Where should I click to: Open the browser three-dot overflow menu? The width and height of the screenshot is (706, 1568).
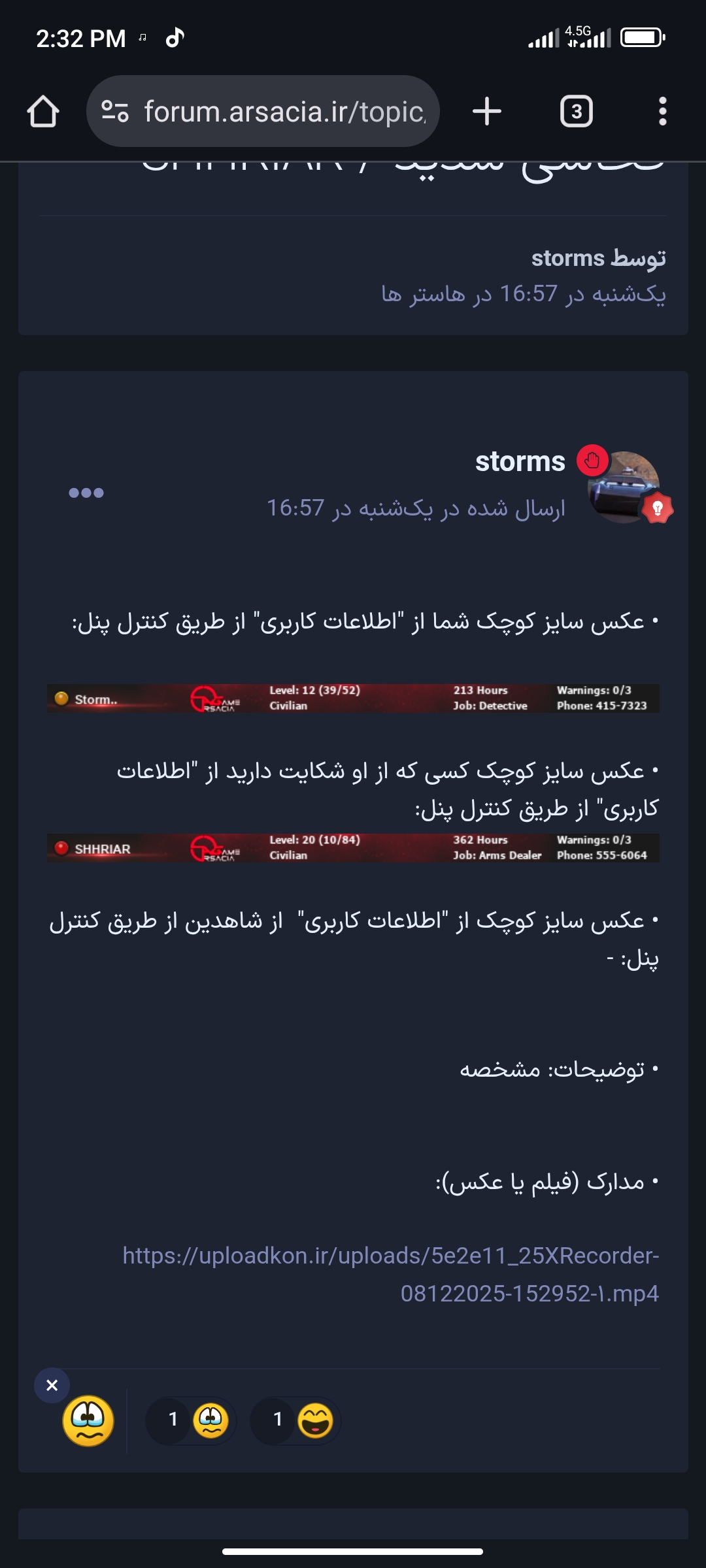(663, 110)
